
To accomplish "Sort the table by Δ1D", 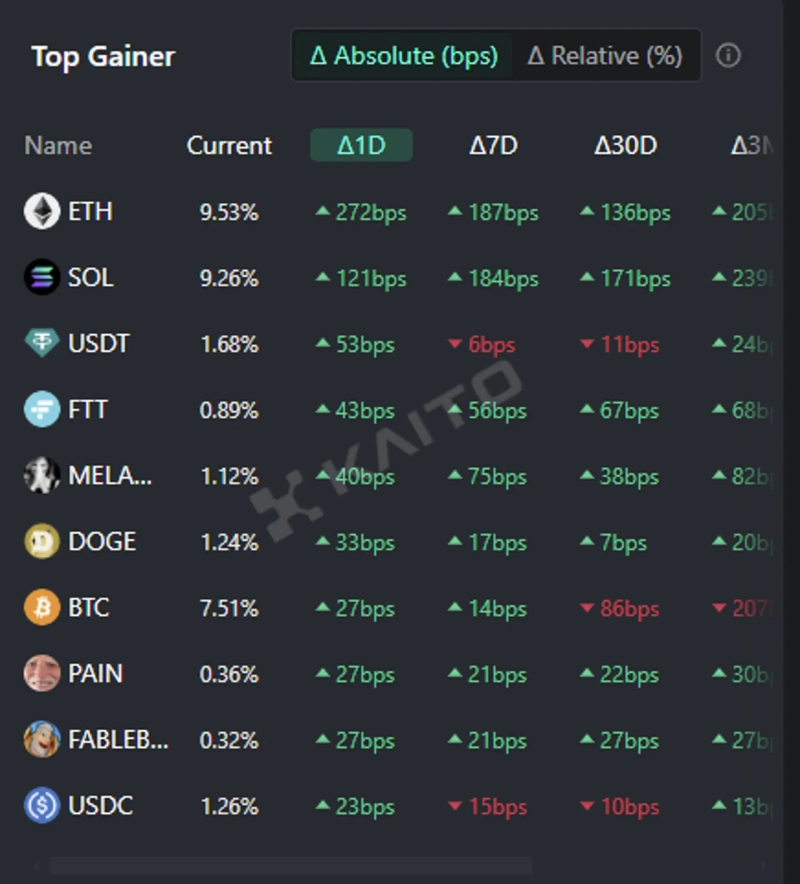I will [x=361, y=146].
